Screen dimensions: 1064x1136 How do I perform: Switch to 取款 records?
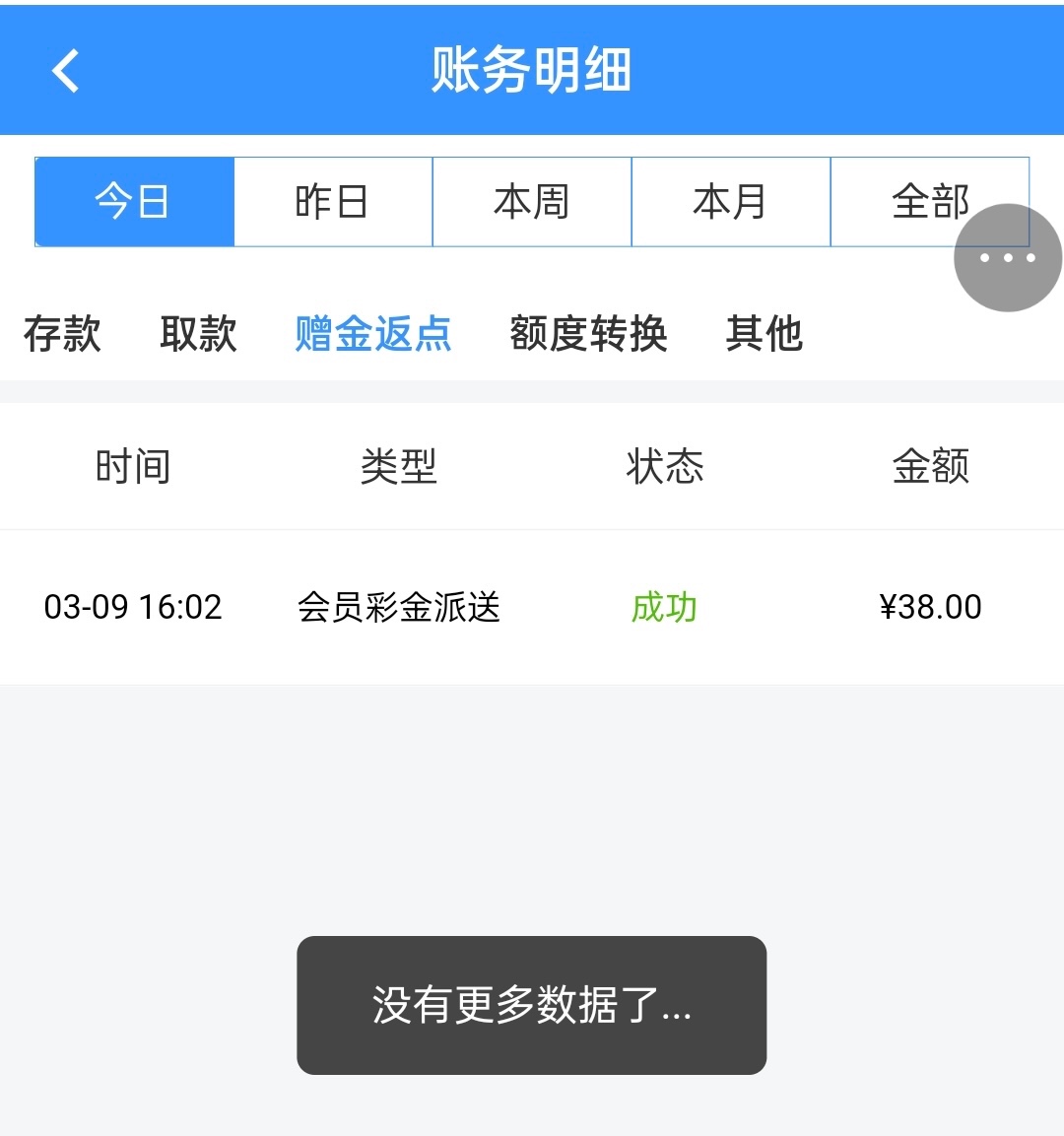pos(198,334)
